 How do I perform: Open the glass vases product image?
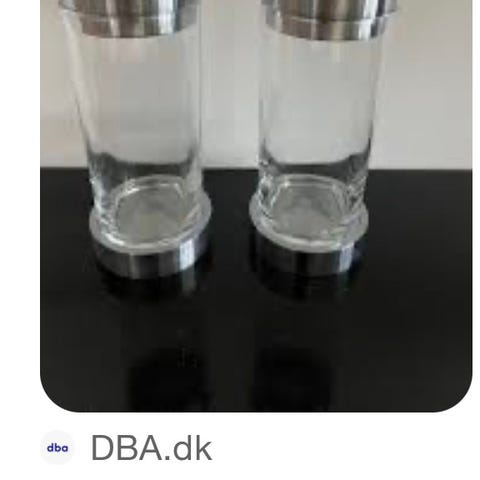[x=256, y=206]
